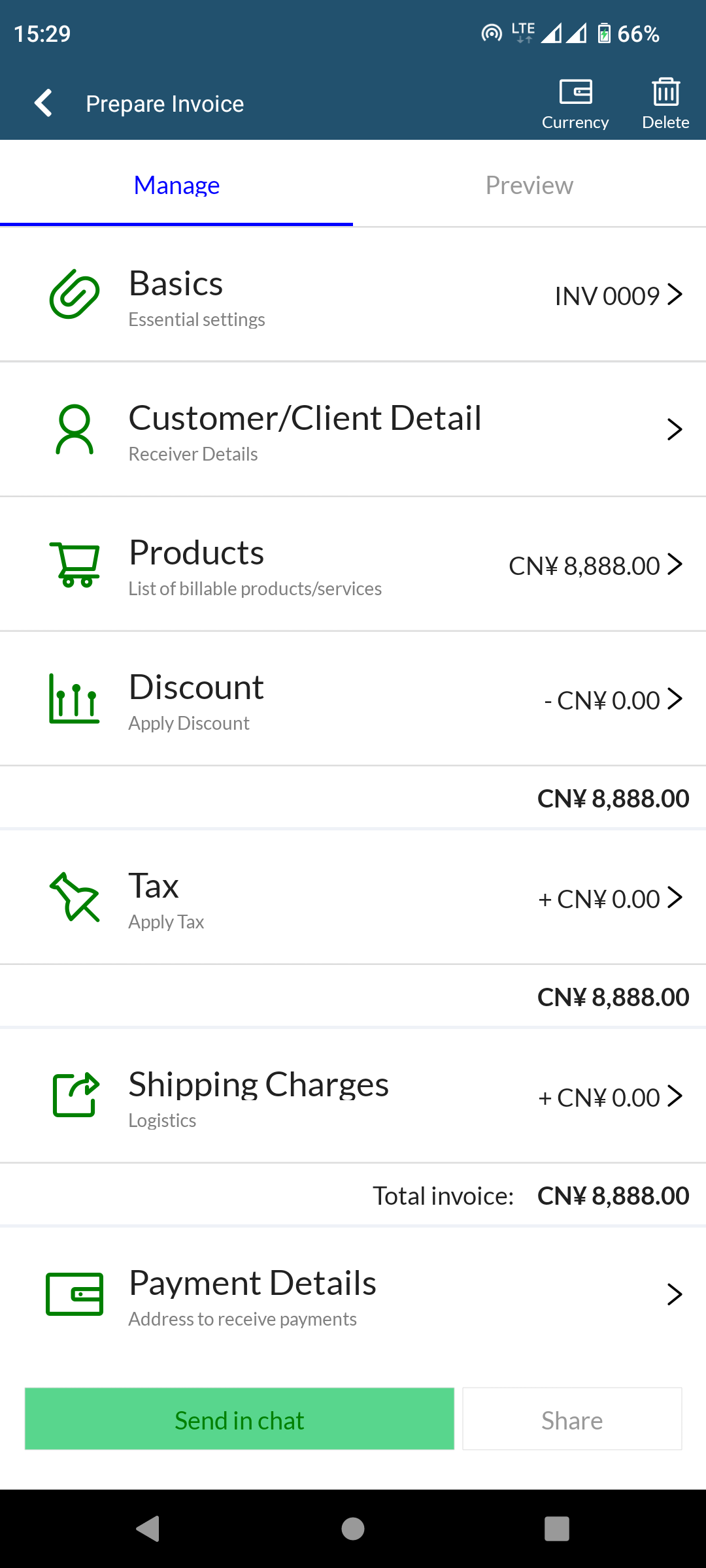Open the Products list

pos(353,564)
